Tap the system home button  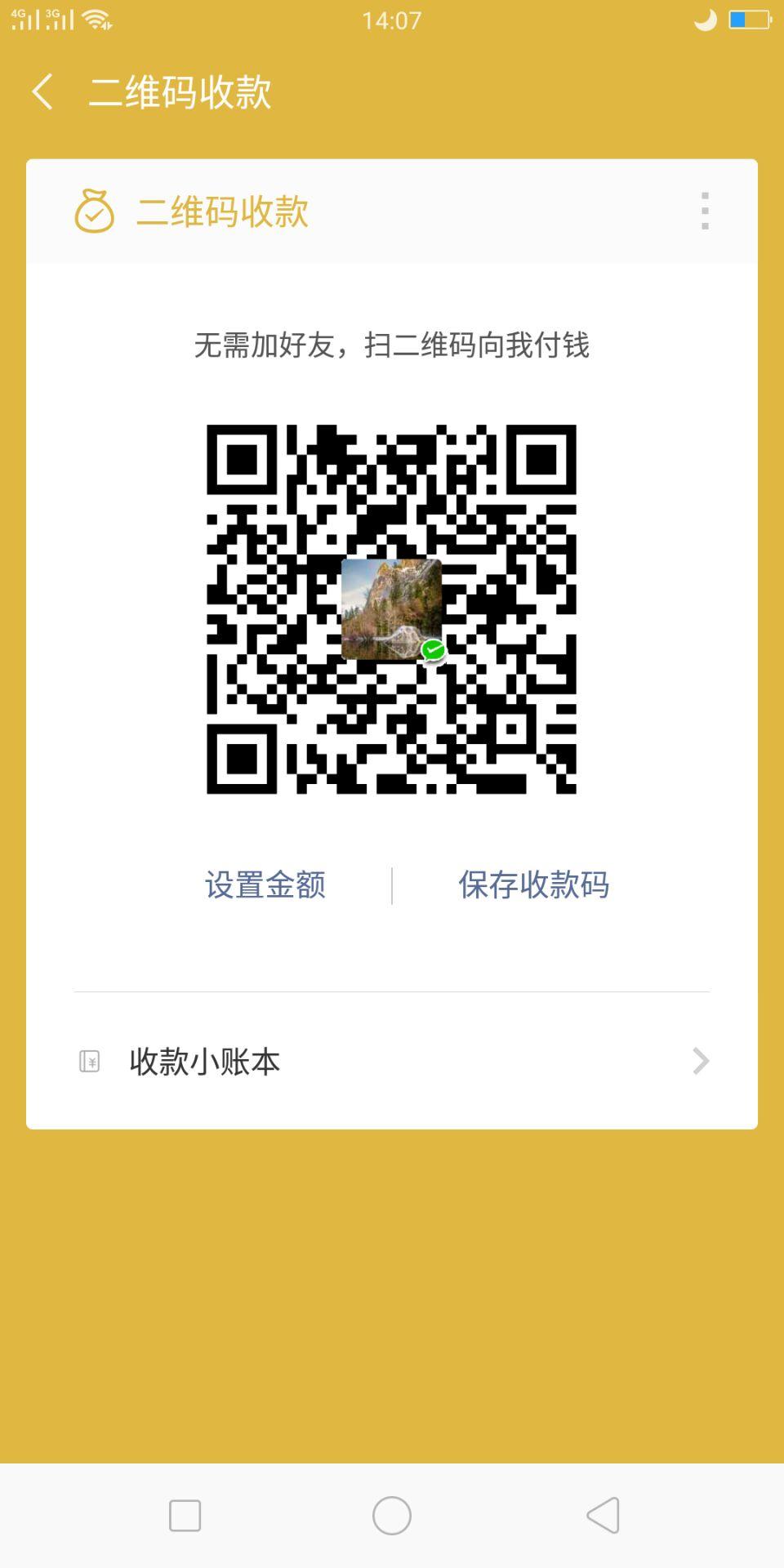(x=392, y=1516)
